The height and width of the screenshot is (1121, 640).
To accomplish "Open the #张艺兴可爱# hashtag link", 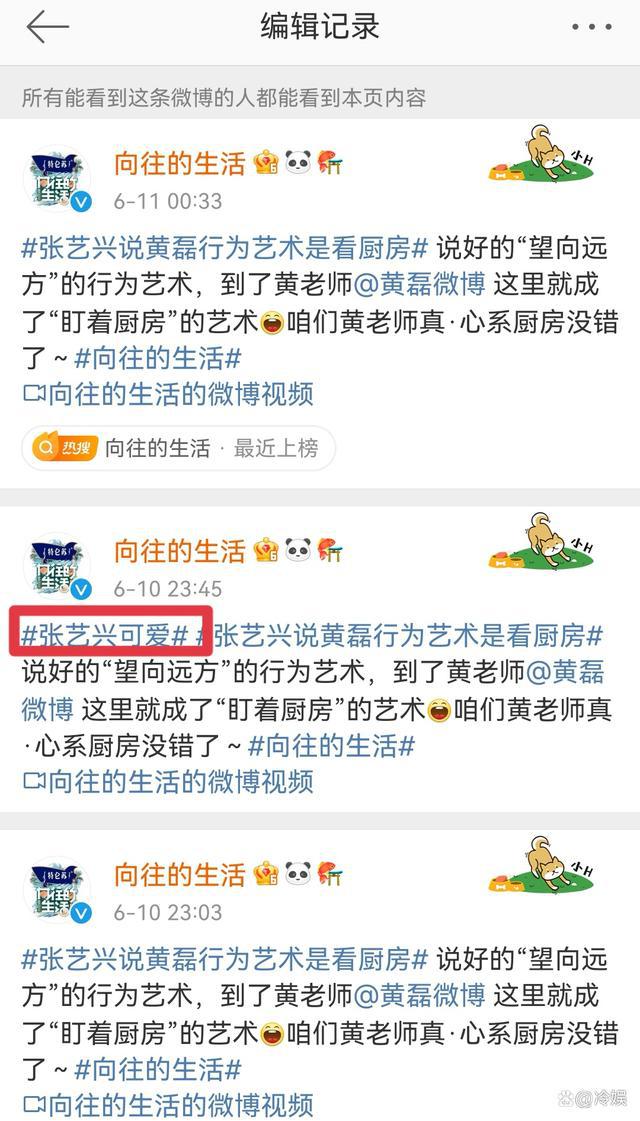I will tap(105, 635).
